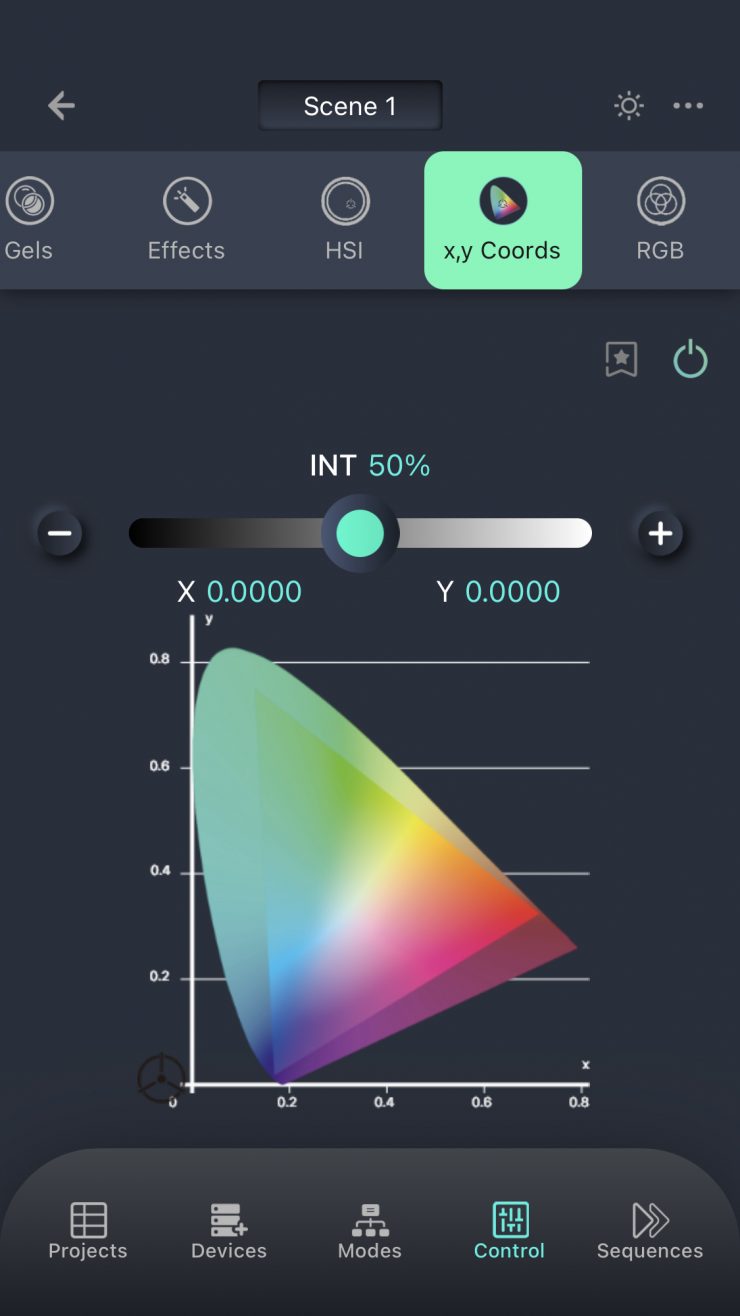
Task: Open the brightness sun icon
Action: pos(629,106)
